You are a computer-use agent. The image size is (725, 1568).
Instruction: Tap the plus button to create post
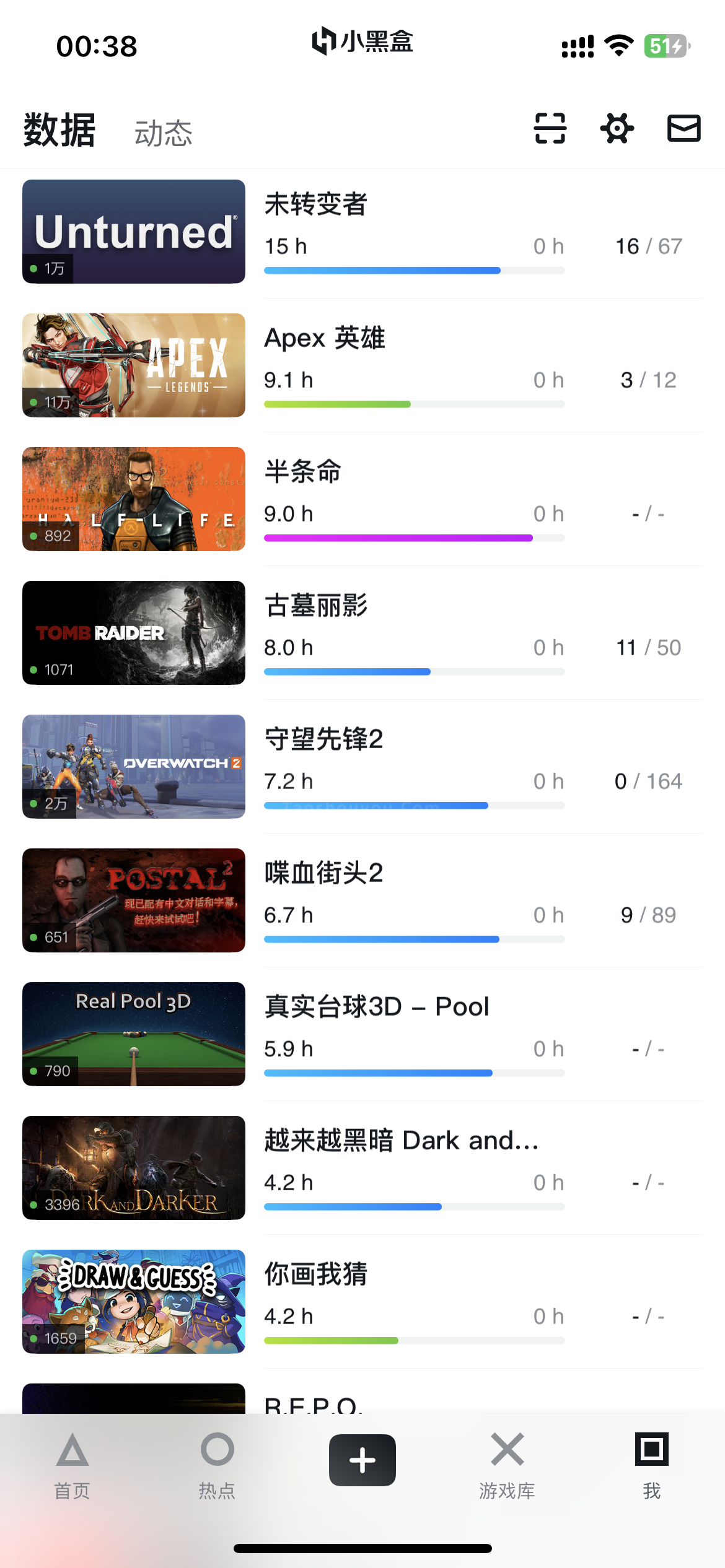point(362,1460)
